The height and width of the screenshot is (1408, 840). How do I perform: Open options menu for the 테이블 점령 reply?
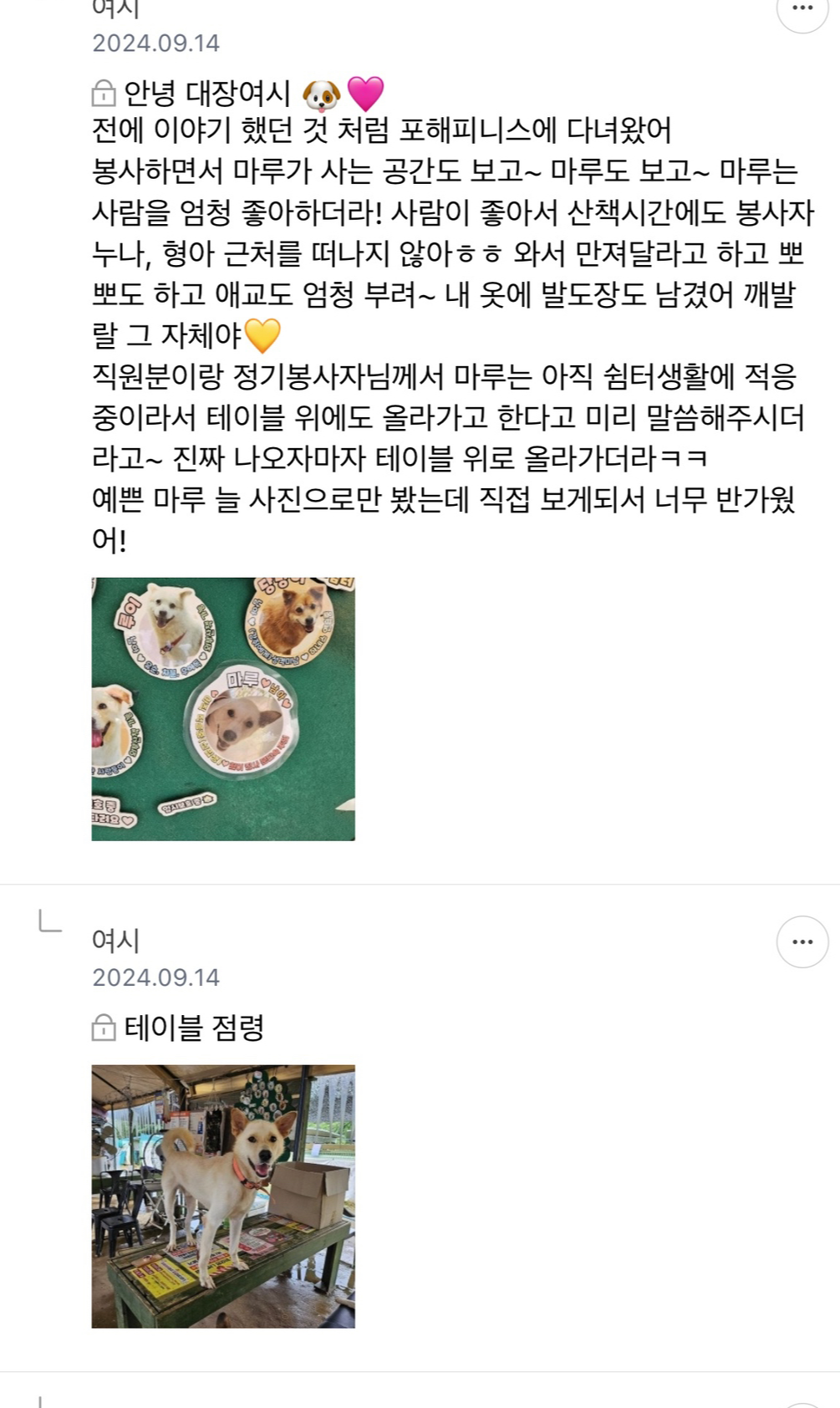[802, 941]
